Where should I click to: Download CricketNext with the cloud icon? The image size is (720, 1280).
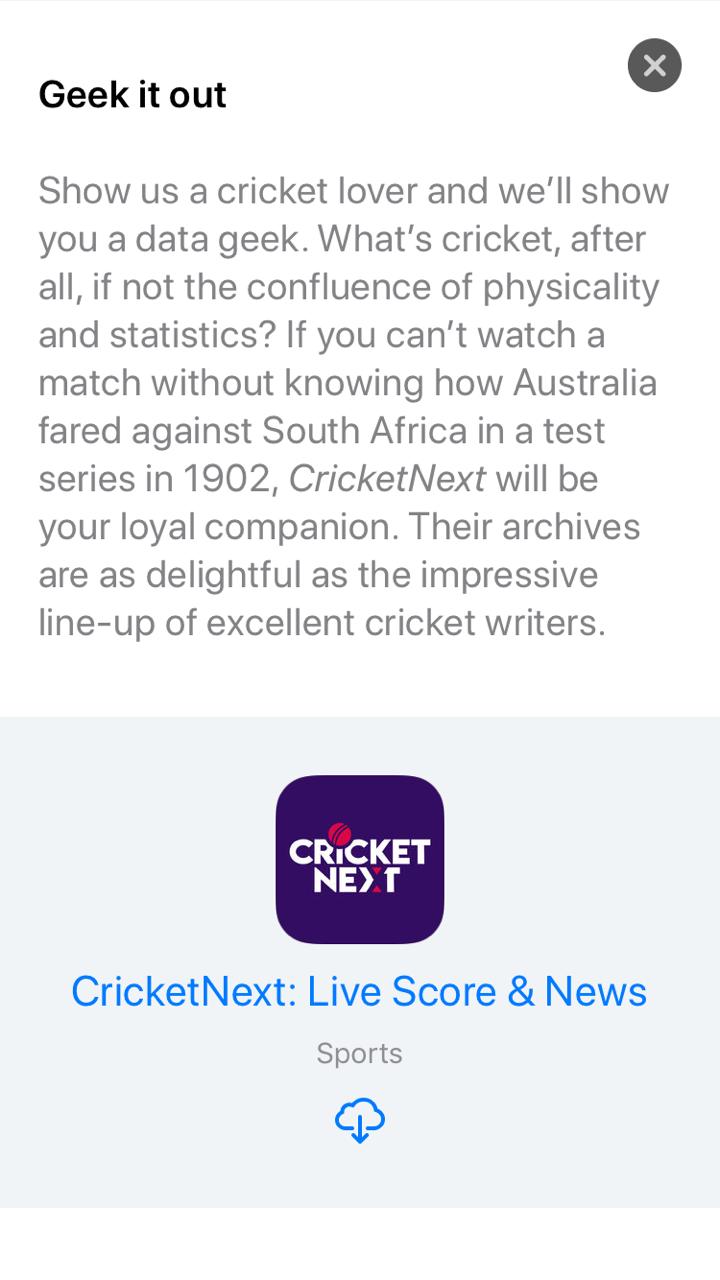(x=360, y=1120)
